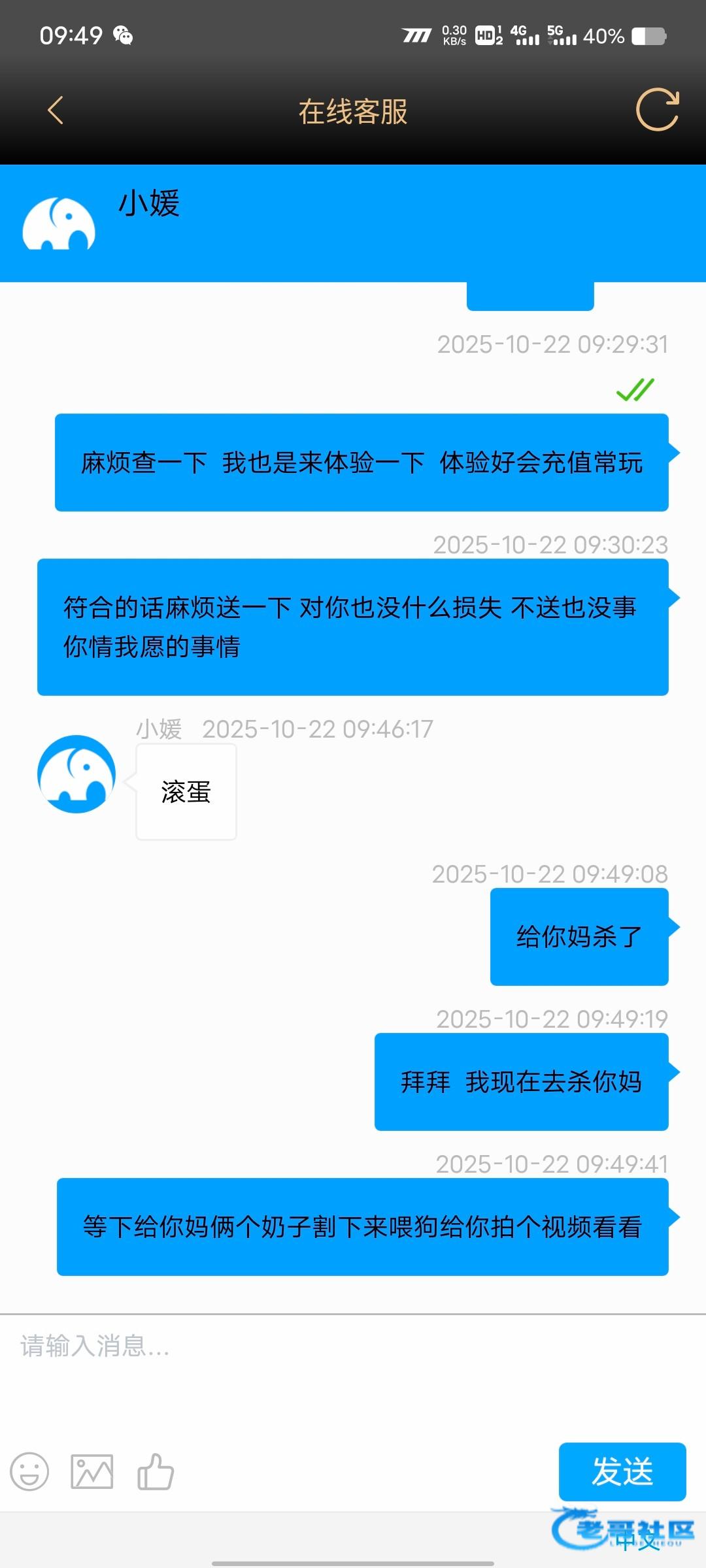
Task: Go back from the 在线客服 chat
Action: 56,110
